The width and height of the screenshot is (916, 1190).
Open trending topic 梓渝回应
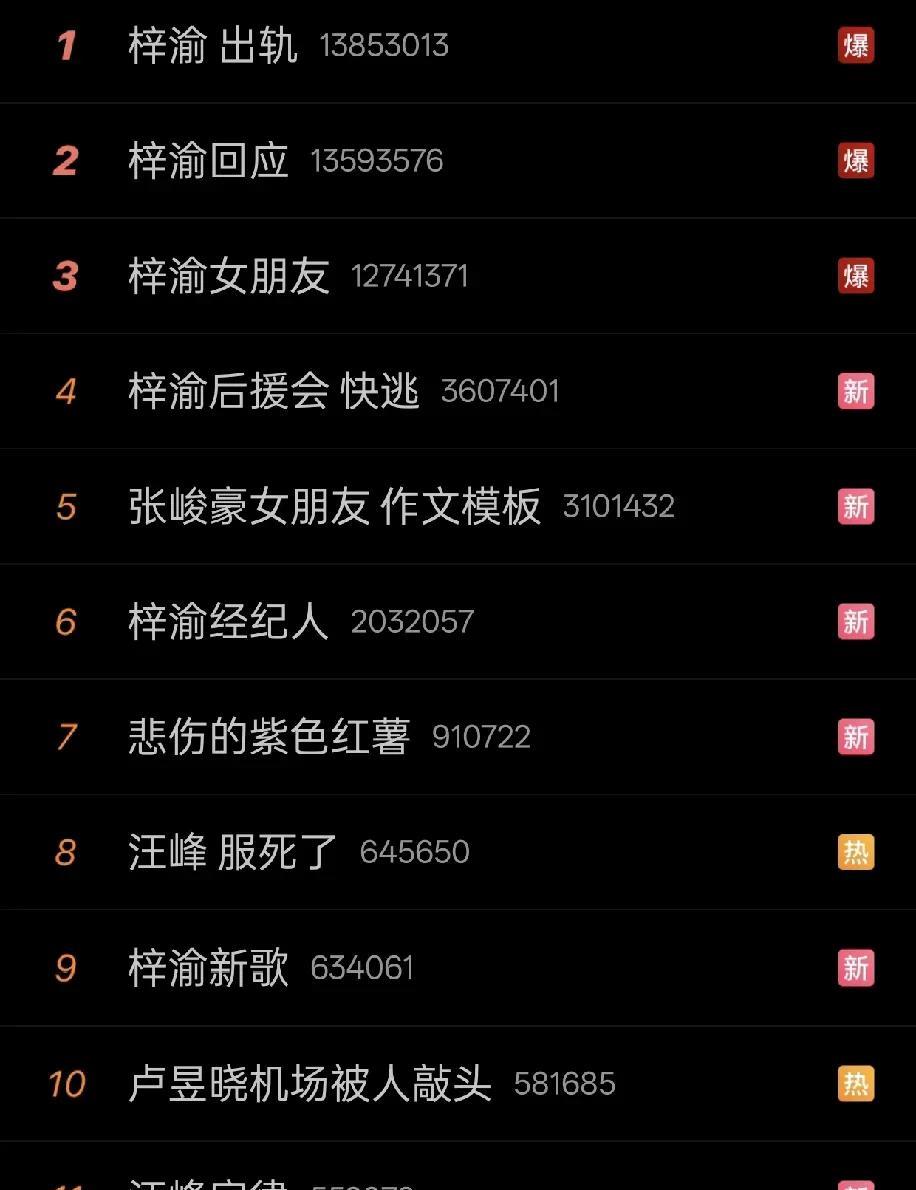click(x=209, y=161)
